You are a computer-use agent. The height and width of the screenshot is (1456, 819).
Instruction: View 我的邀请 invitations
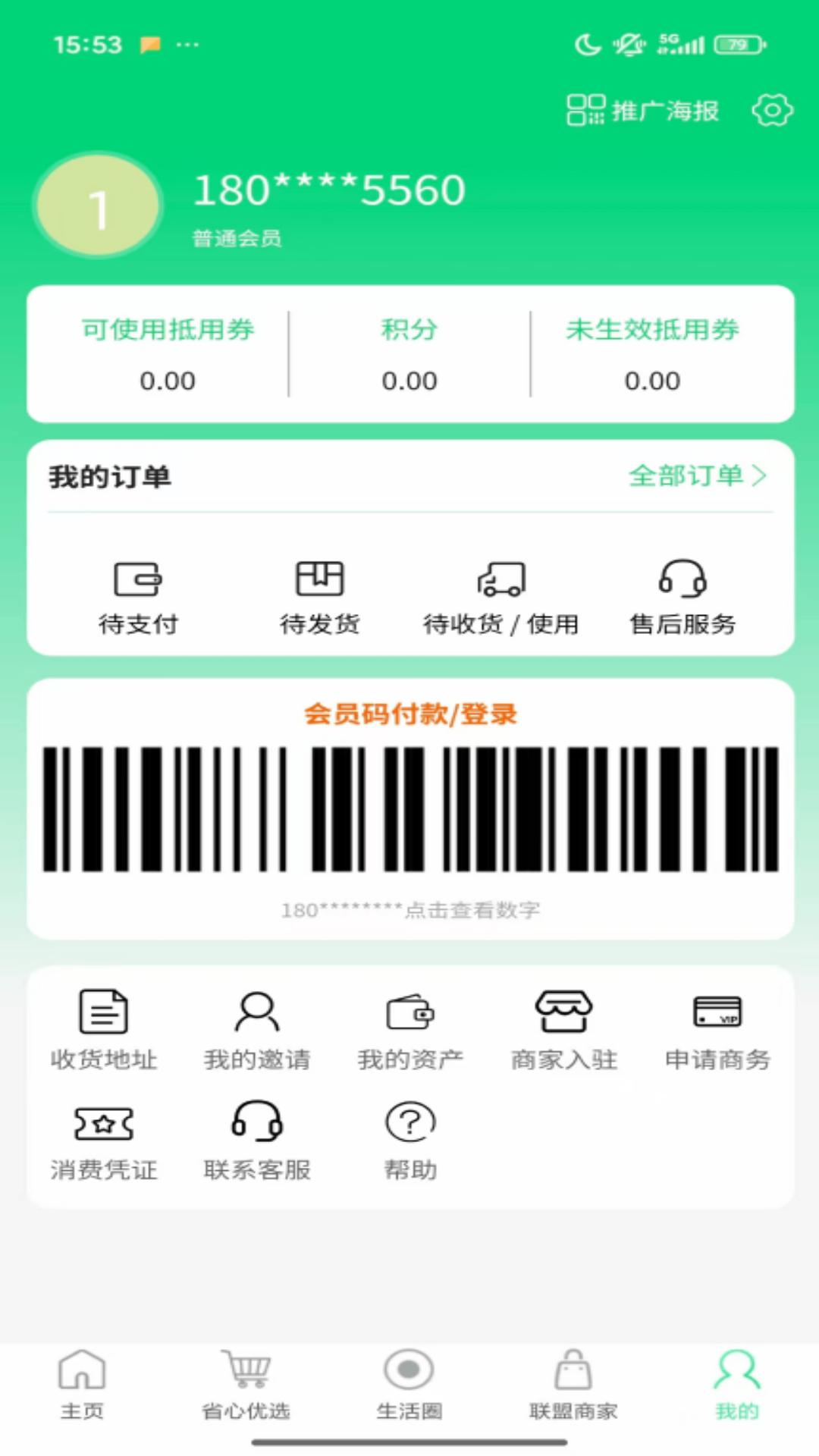(257, 1028)
